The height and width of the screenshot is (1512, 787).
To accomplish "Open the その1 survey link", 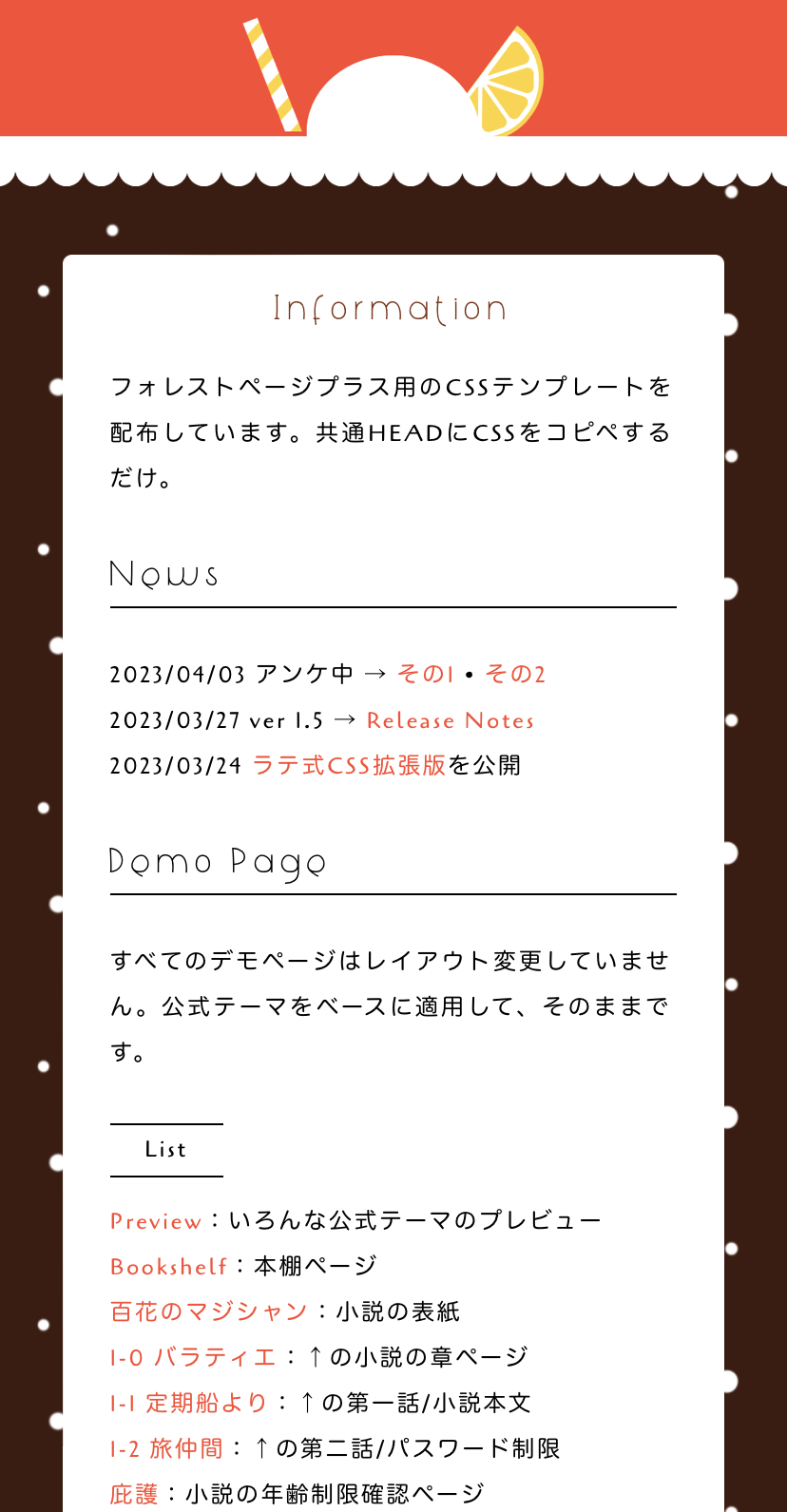I will (425, 674).
